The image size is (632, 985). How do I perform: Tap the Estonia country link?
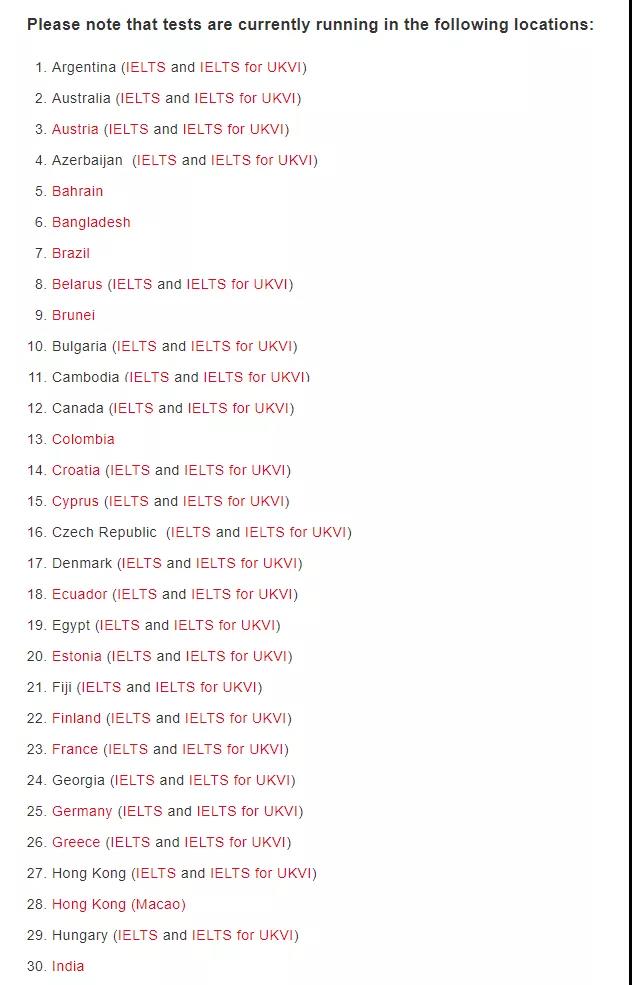[76, 656]
